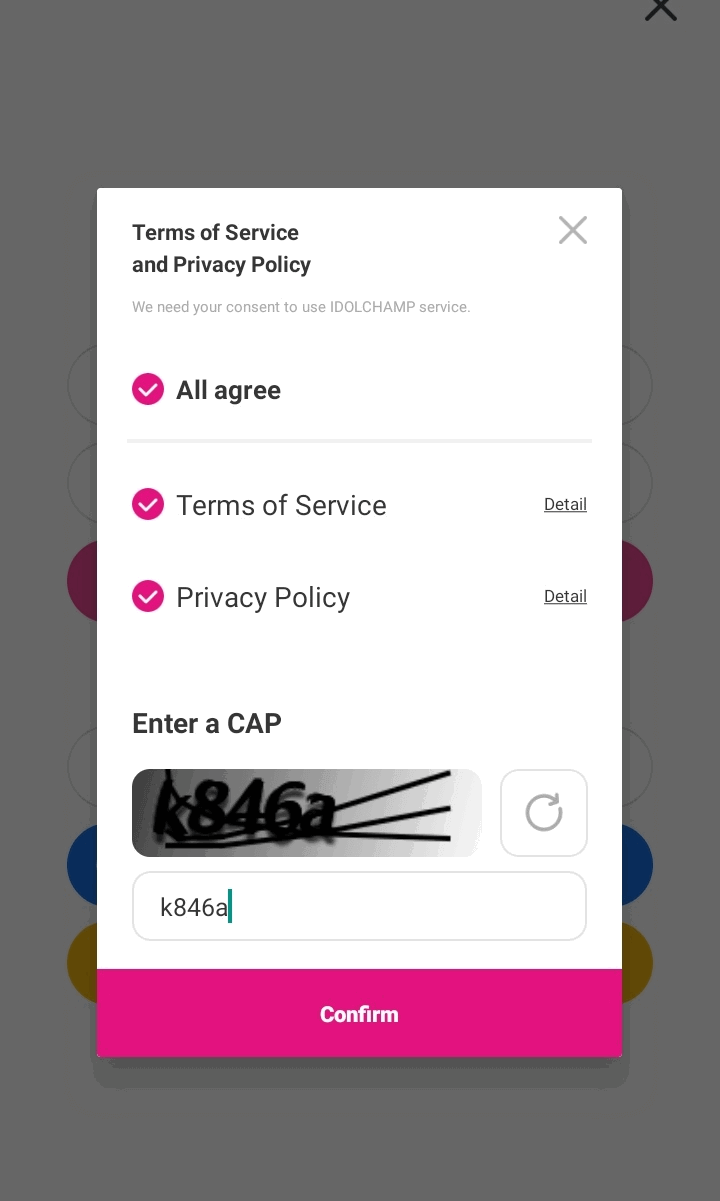
Task: Uncheck the All agree checkbox
Action: pyautogui.click(x=148, y=390)
